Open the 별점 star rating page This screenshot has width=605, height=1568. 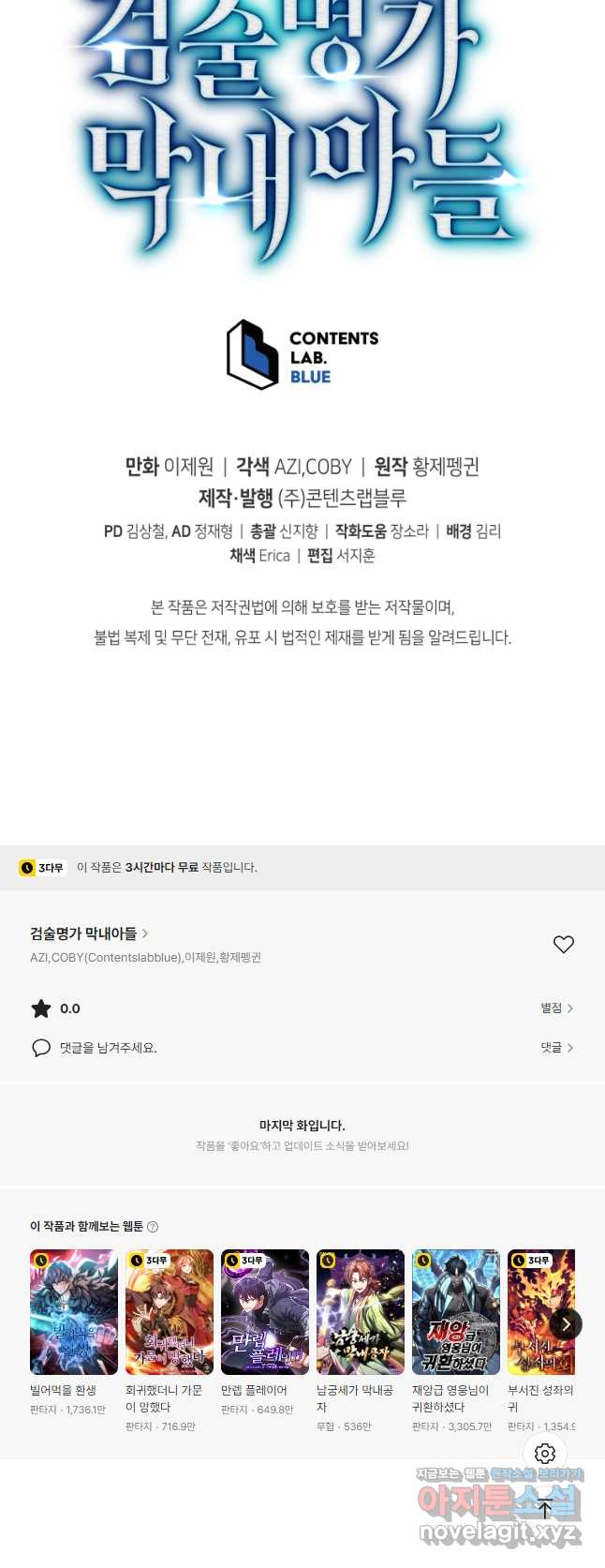tap(556, 1008)
